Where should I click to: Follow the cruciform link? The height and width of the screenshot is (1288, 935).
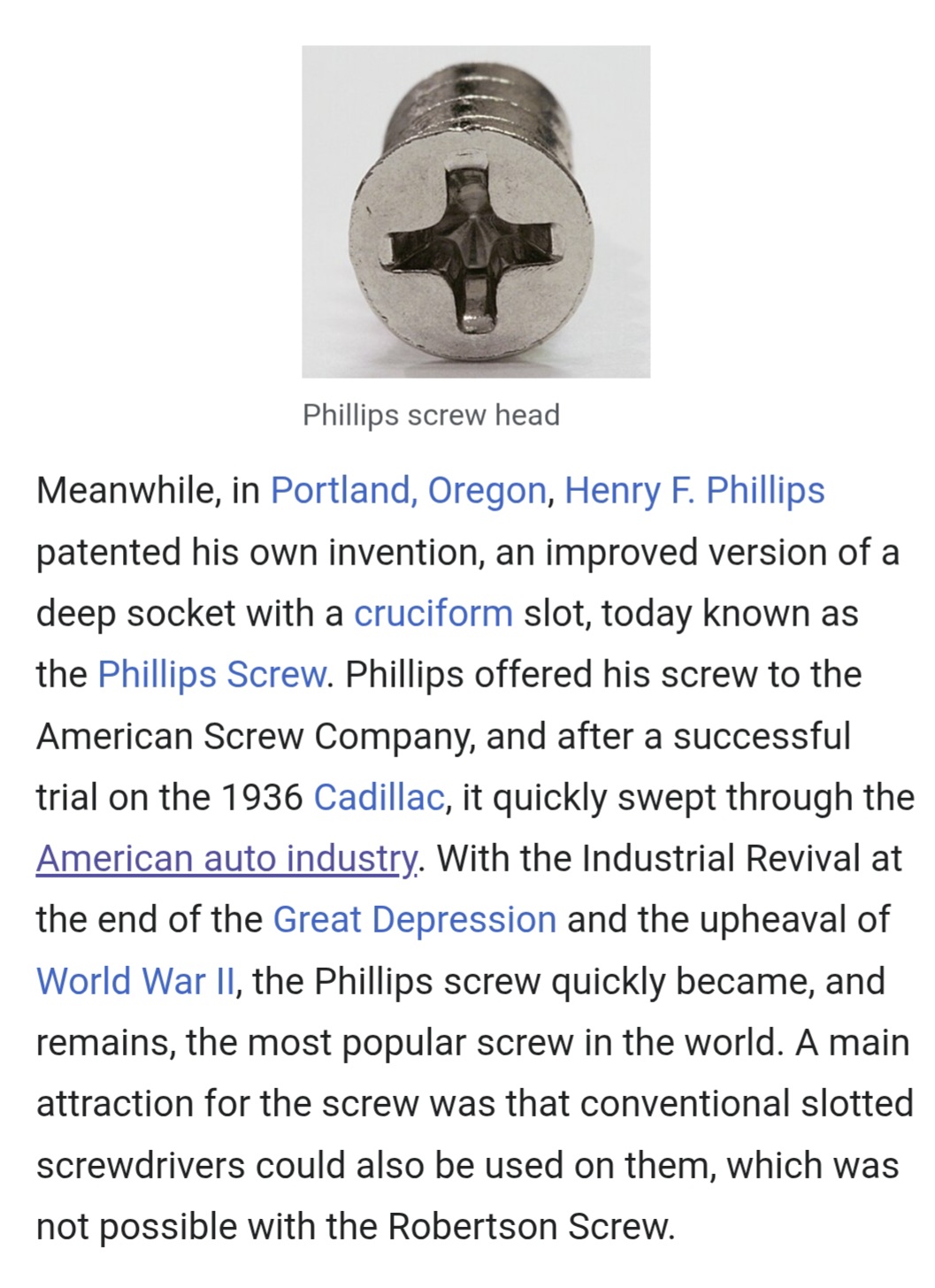pyautogui.click(x=433, y=613)
